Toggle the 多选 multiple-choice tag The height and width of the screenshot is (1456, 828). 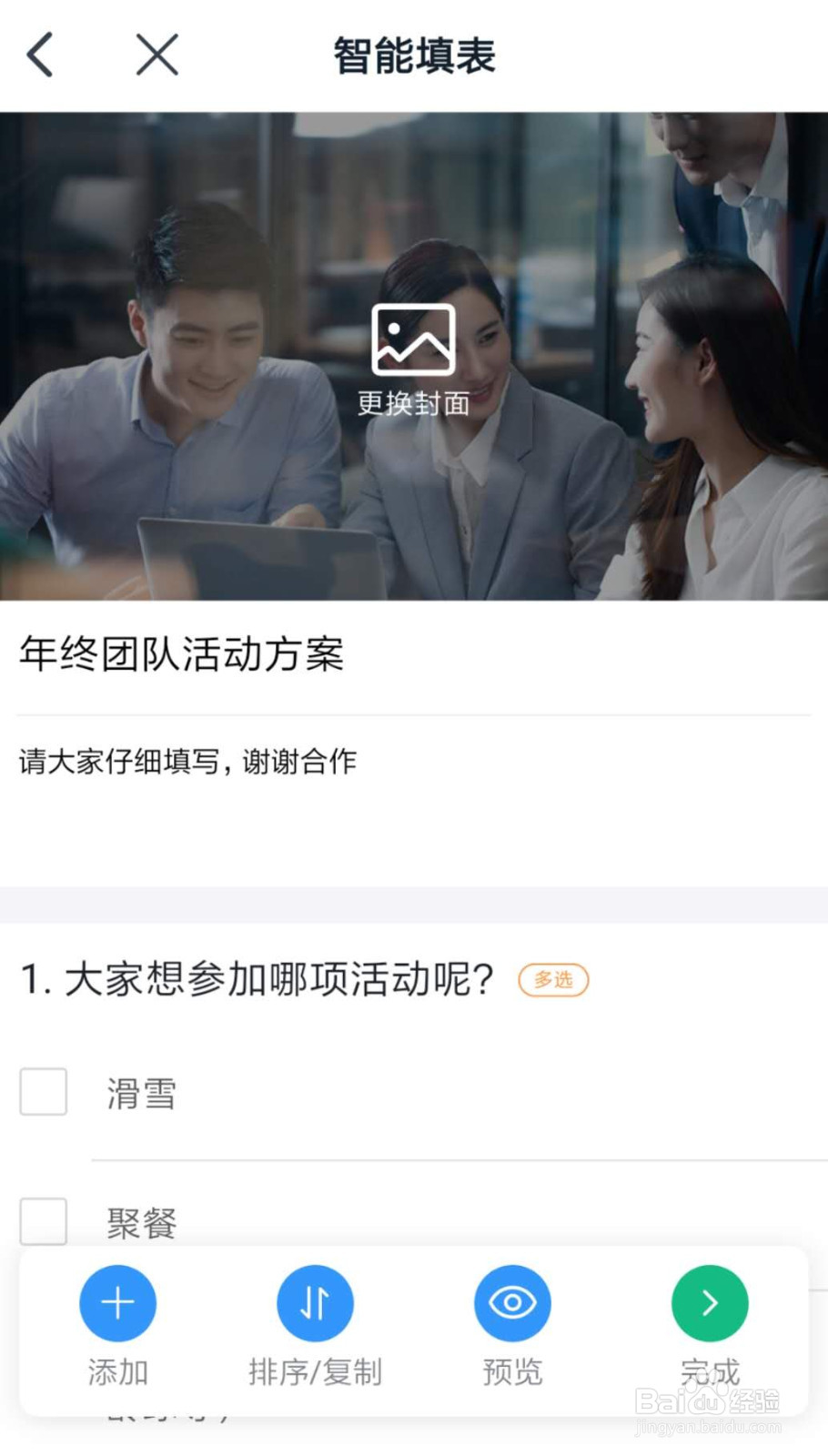click(551, 980)
